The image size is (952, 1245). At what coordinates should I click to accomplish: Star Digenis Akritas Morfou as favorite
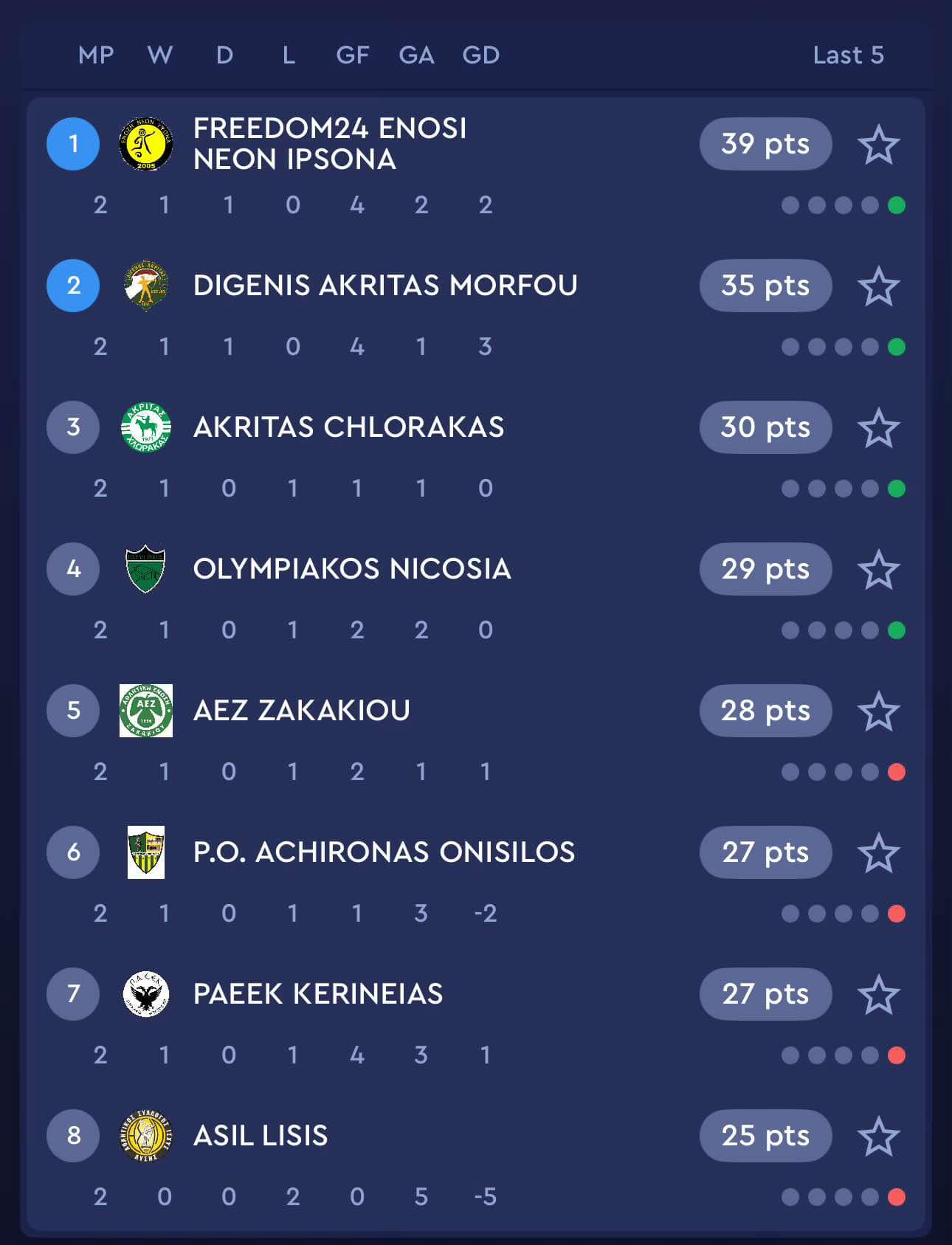pos(878,286)
